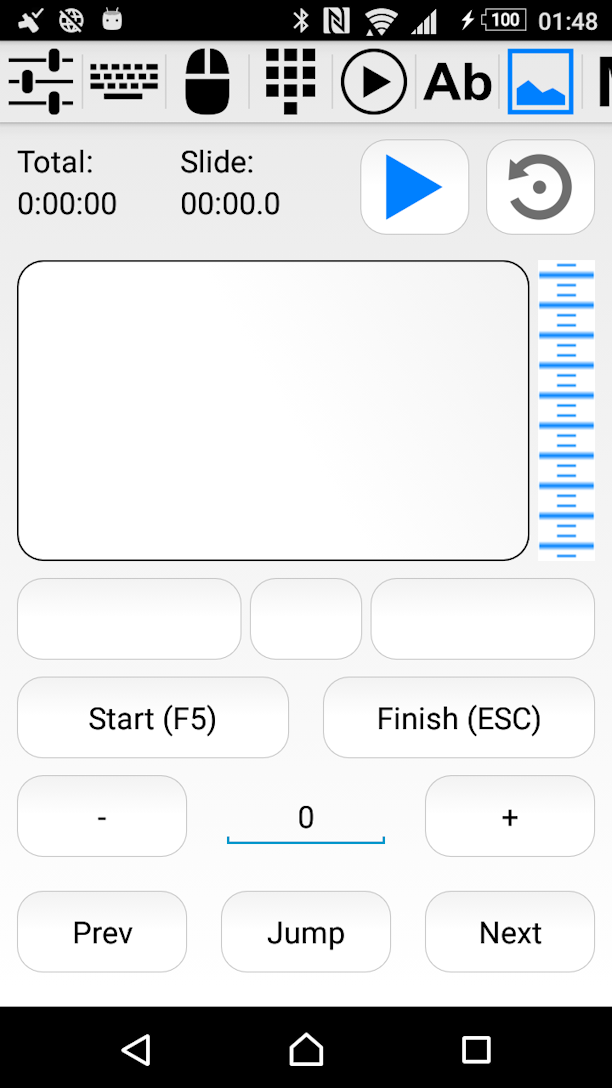612x1088 pixels.
Task: Switch to the mouse tab
Action: click(x=207, y=82)
